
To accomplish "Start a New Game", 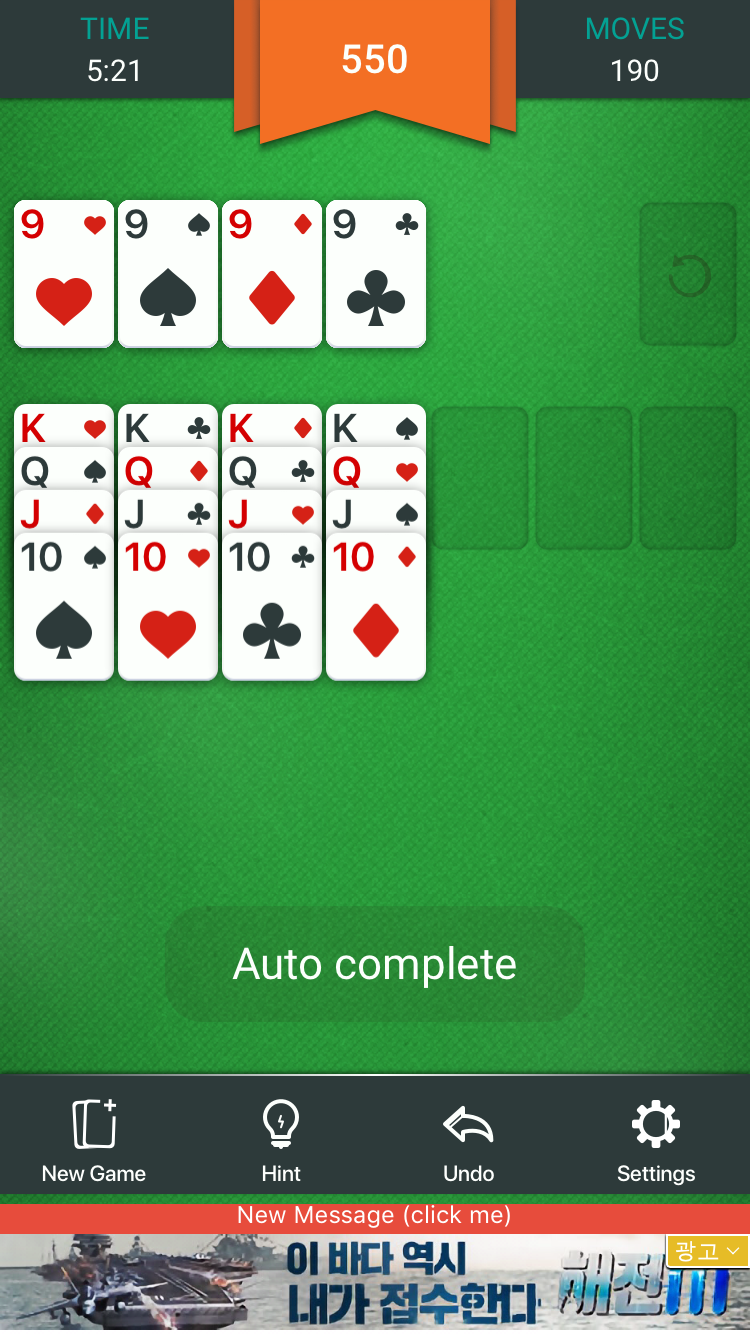I will pos(94,1141).
